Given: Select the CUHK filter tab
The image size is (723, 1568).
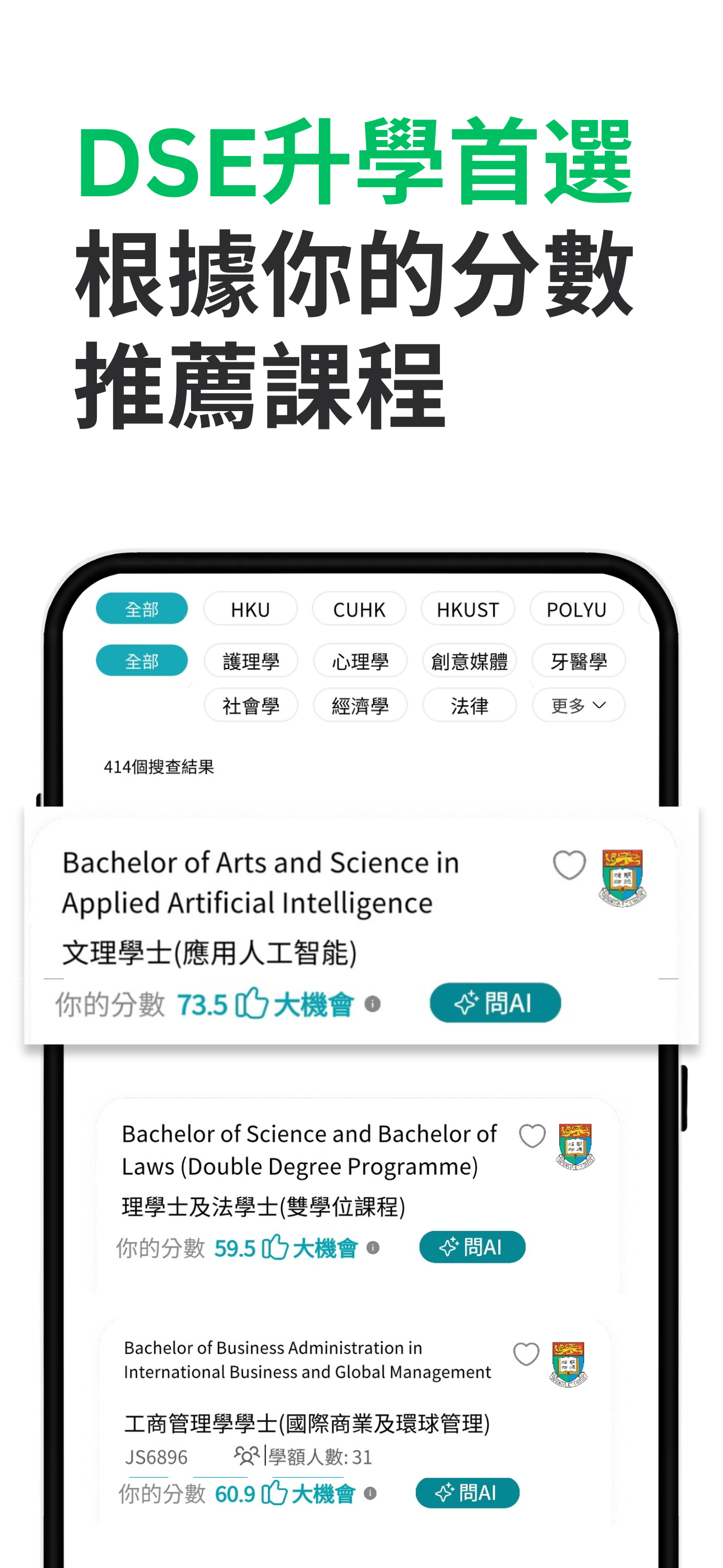Looking at the screenshot, I should (x=359, y=608).
